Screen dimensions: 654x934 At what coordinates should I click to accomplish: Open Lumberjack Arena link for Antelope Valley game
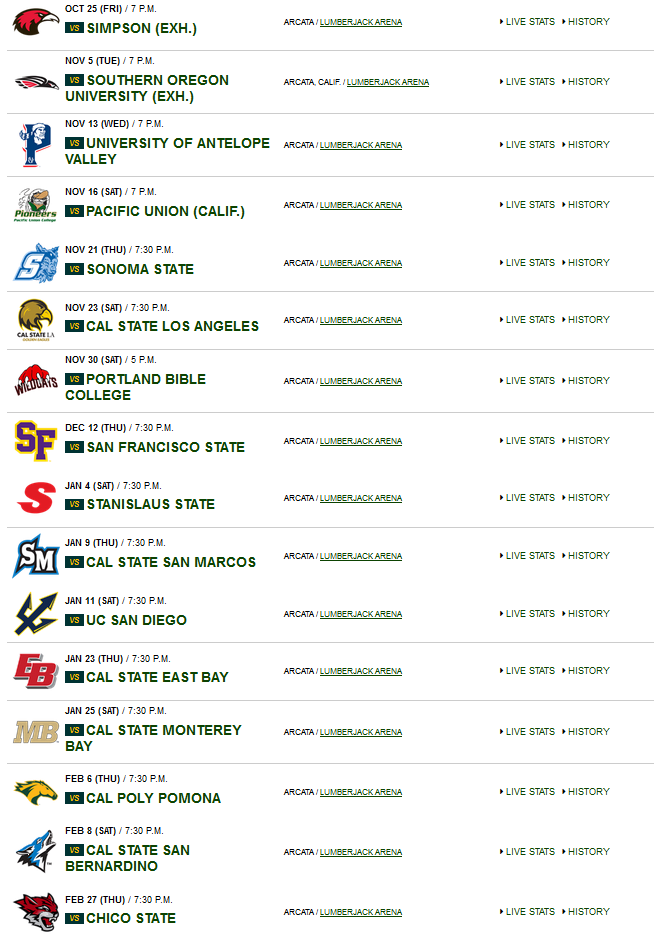360,145
